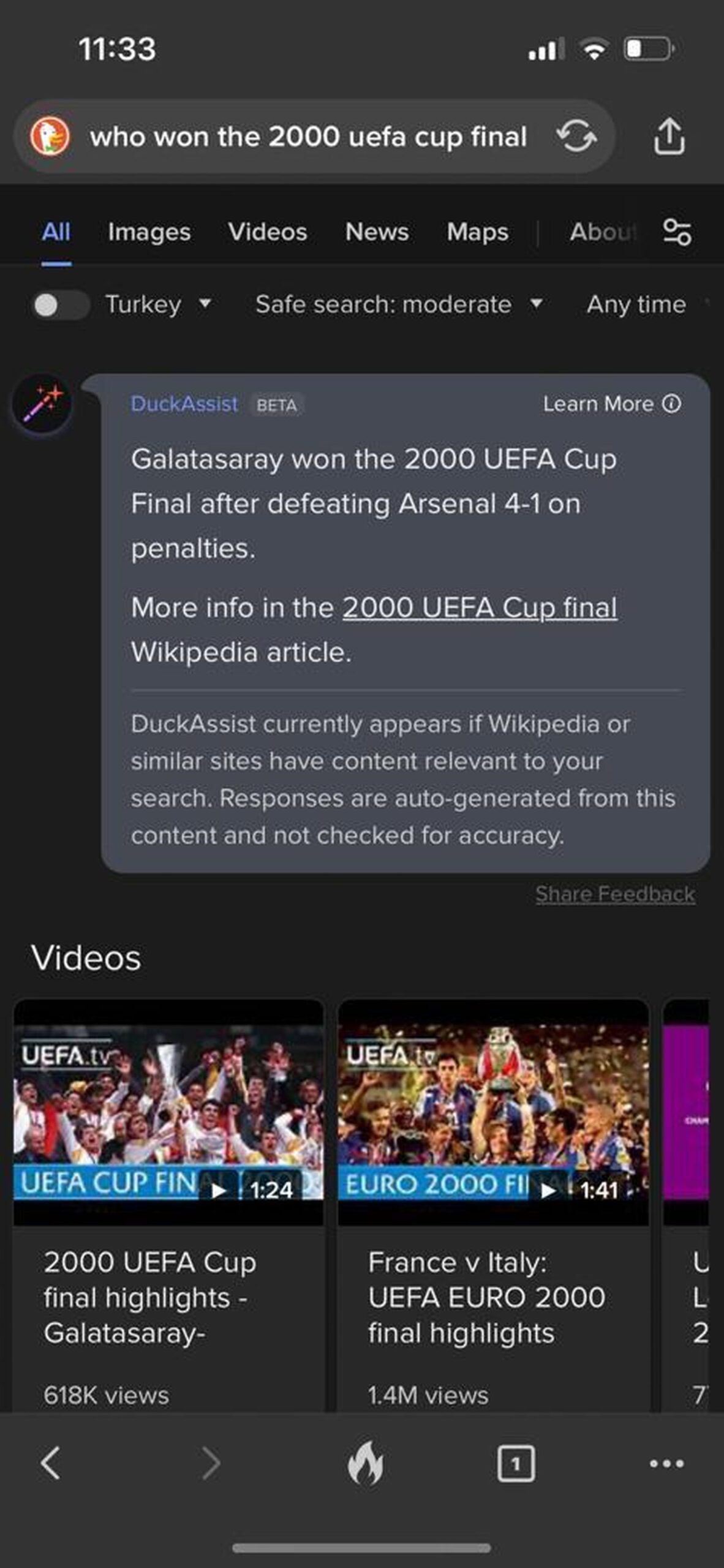Open the Any time filter
Image resolution: width=724 pixels, height=1568 pixels.
coord(636,304)
